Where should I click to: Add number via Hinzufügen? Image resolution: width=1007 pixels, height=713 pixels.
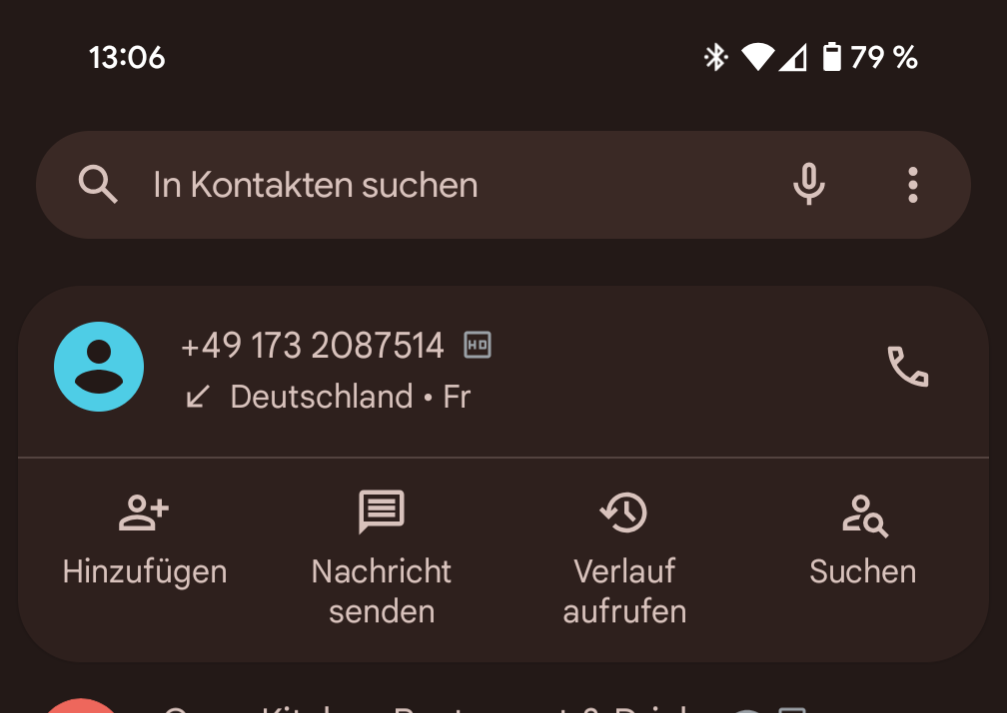pos(144,542)
